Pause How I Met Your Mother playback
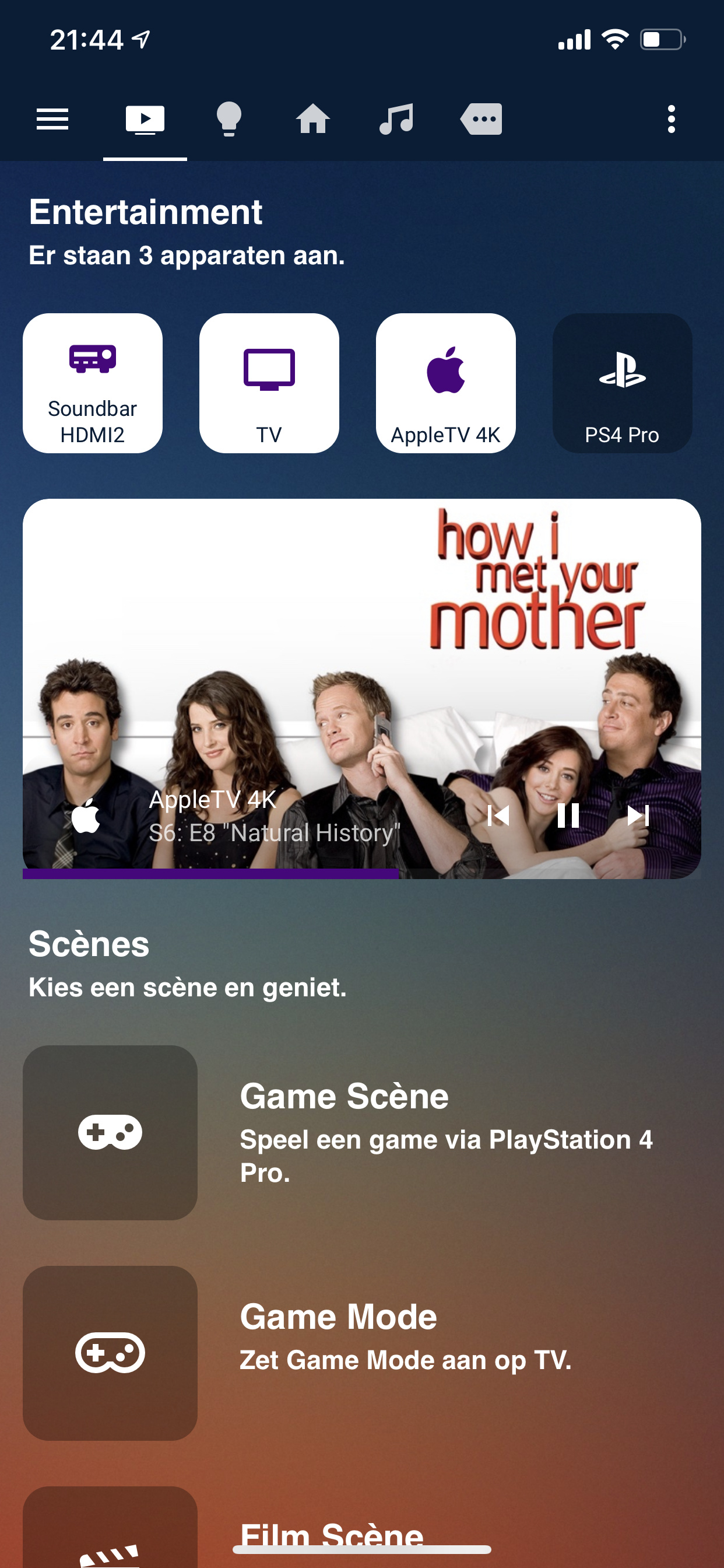Image resolution: width=724 pixels, height=1568 pixels. pyautogui.click(x=568, y=815)
